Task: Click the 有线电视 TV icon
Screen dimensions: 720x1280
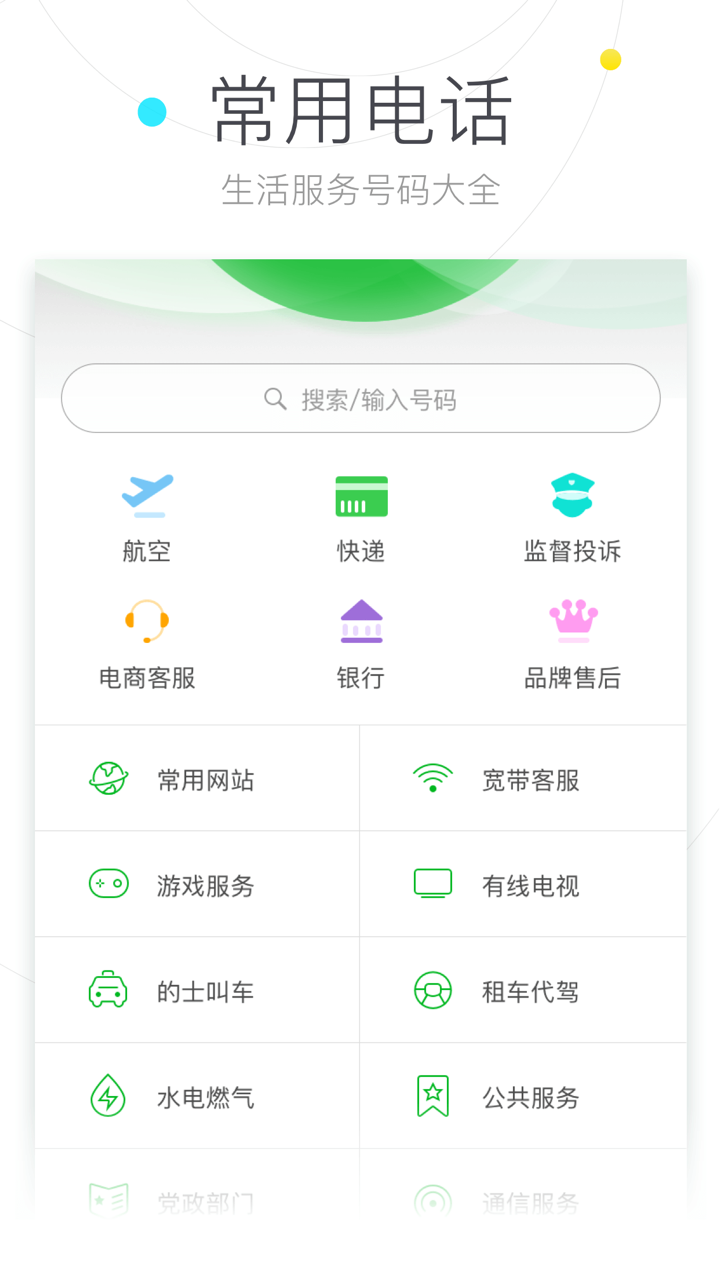Action: 432,884
